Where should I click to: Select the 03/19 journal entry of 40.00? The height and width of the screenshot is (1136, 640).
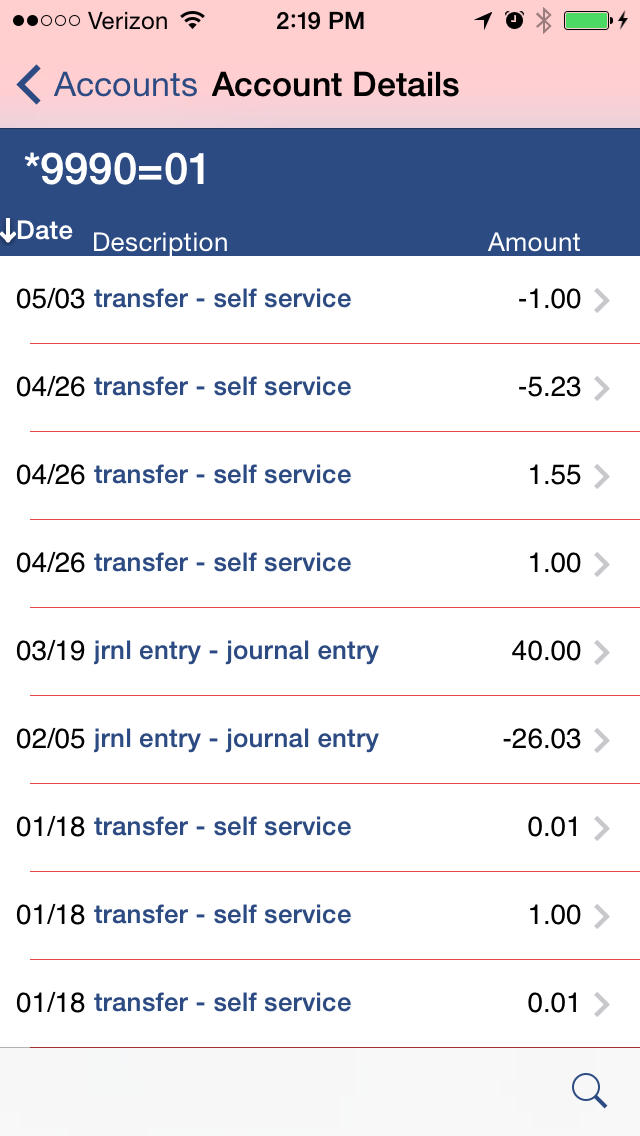(x=320, y=651)
